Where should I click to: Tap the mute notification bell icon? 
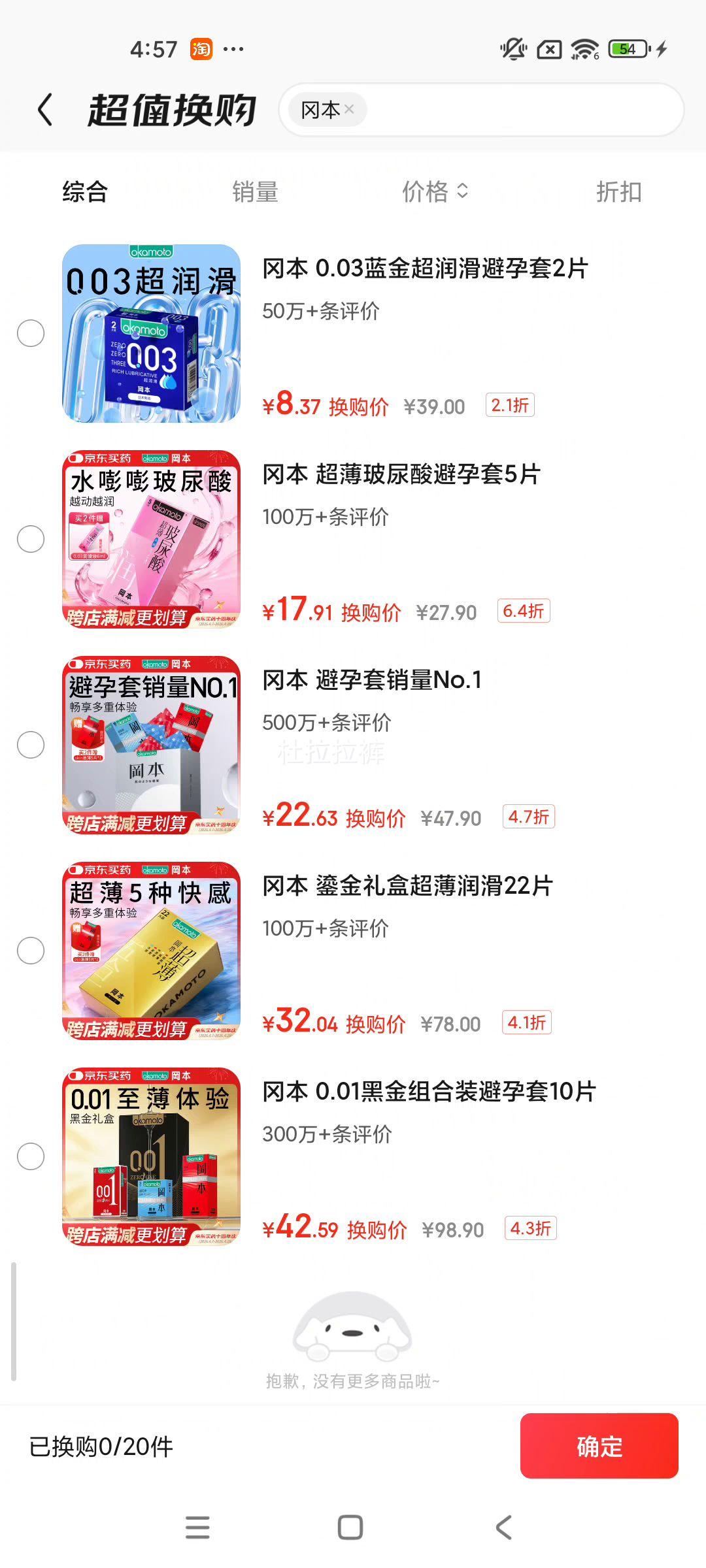pos(513,48)
